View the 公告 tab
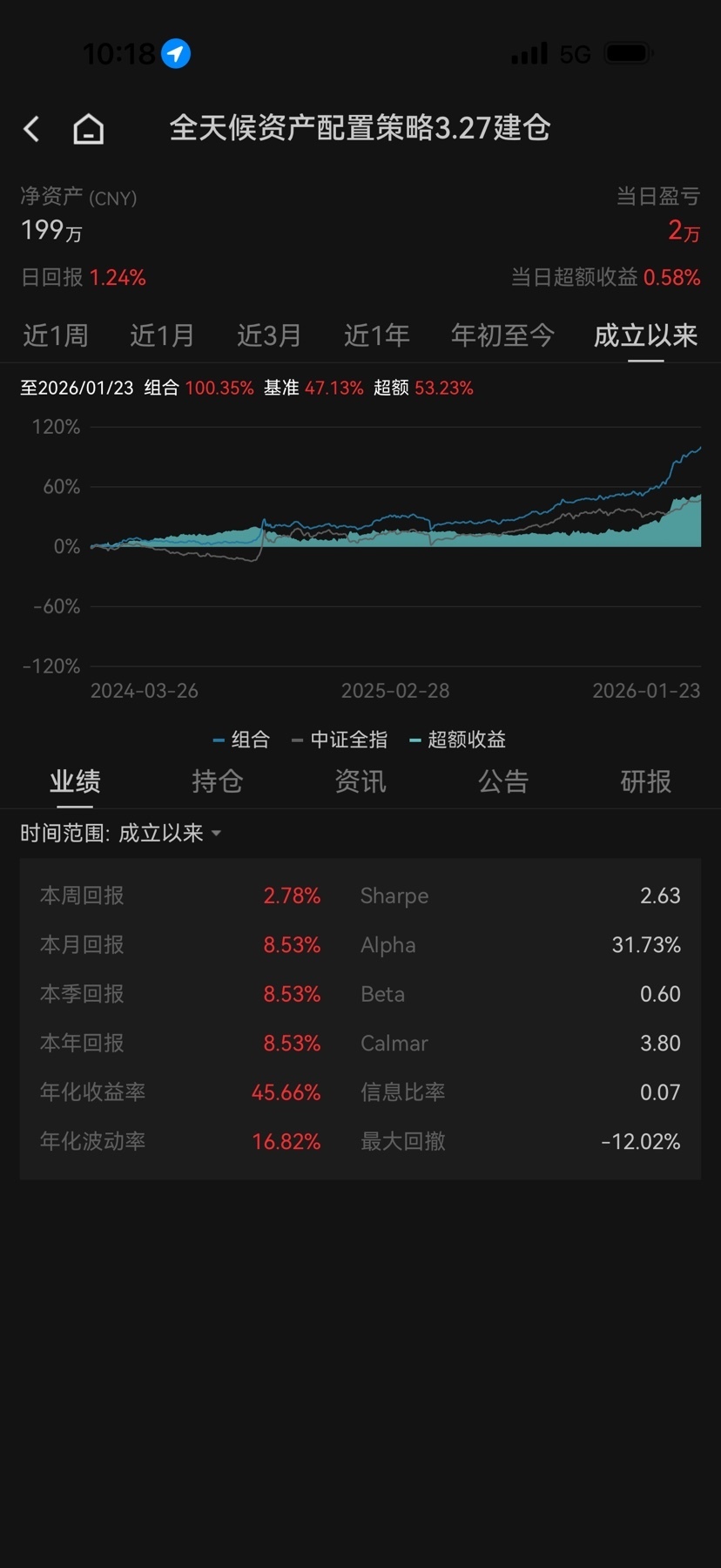Image resolution: width=721 pixels, height=1568 pixels. pos(503,781)
